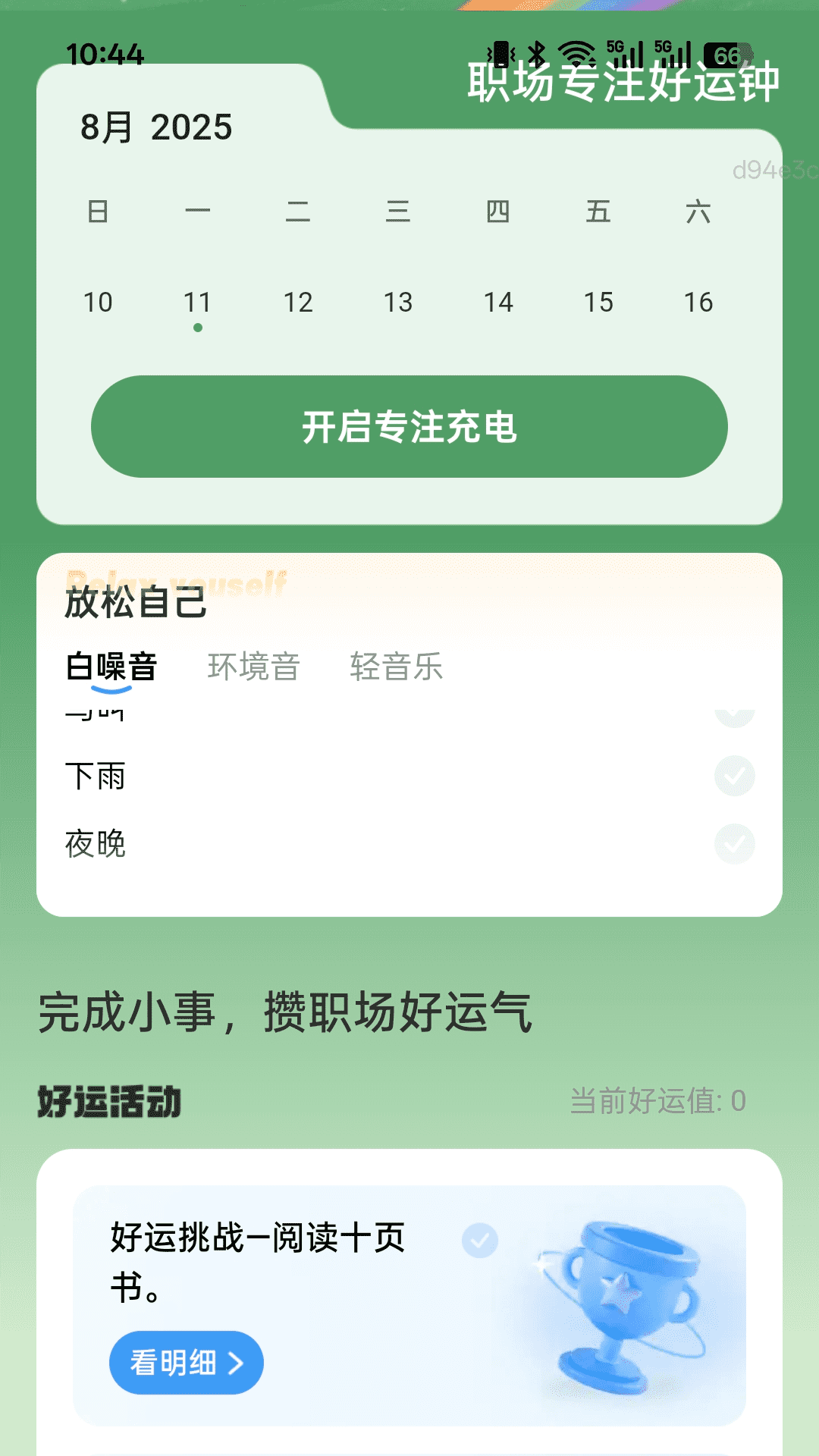
Task: Switch to the 轻音乐 tab
Action: [x=397, y=667]
